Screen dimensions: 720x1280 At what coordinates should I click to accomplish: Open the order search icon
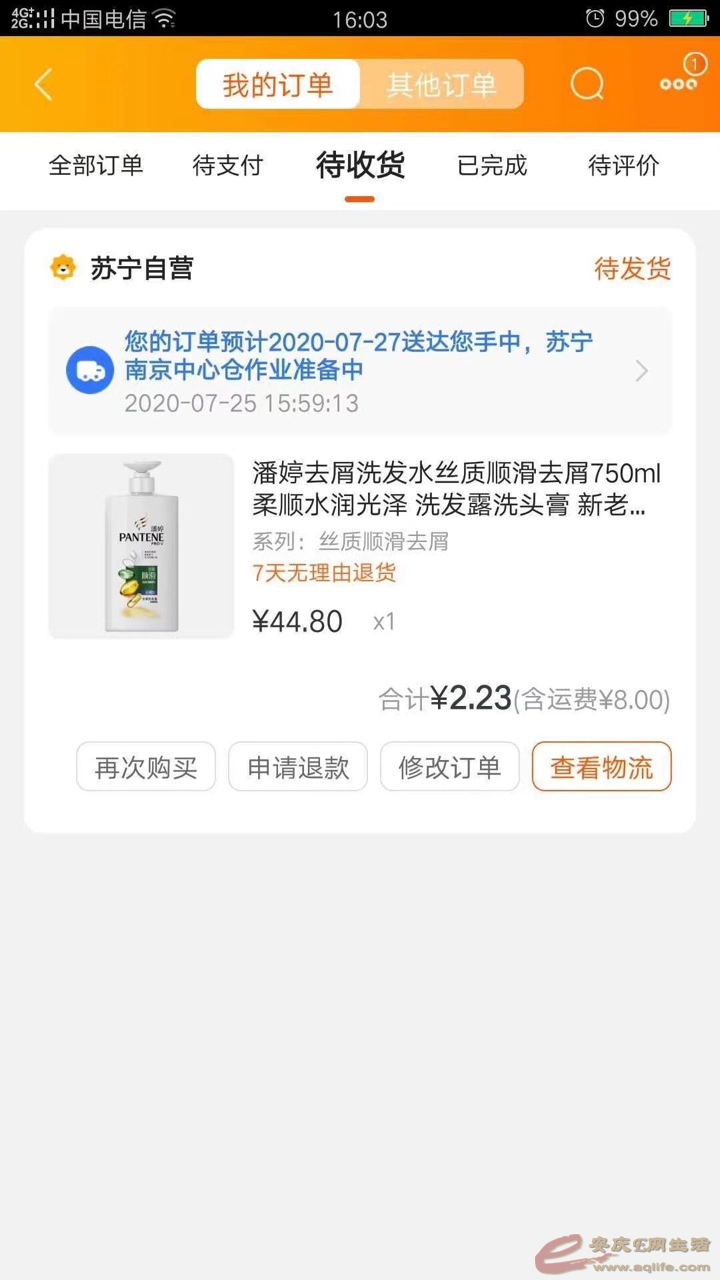[587, 85]
